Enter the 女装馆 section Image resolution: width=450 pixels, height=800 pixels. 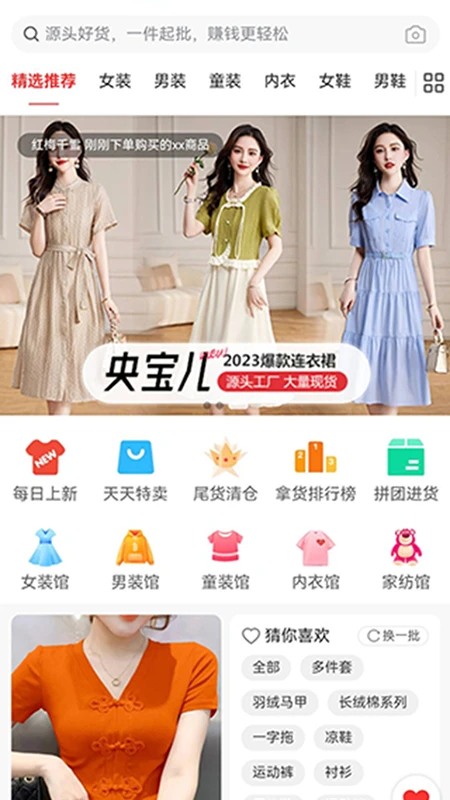click(45, 559)
